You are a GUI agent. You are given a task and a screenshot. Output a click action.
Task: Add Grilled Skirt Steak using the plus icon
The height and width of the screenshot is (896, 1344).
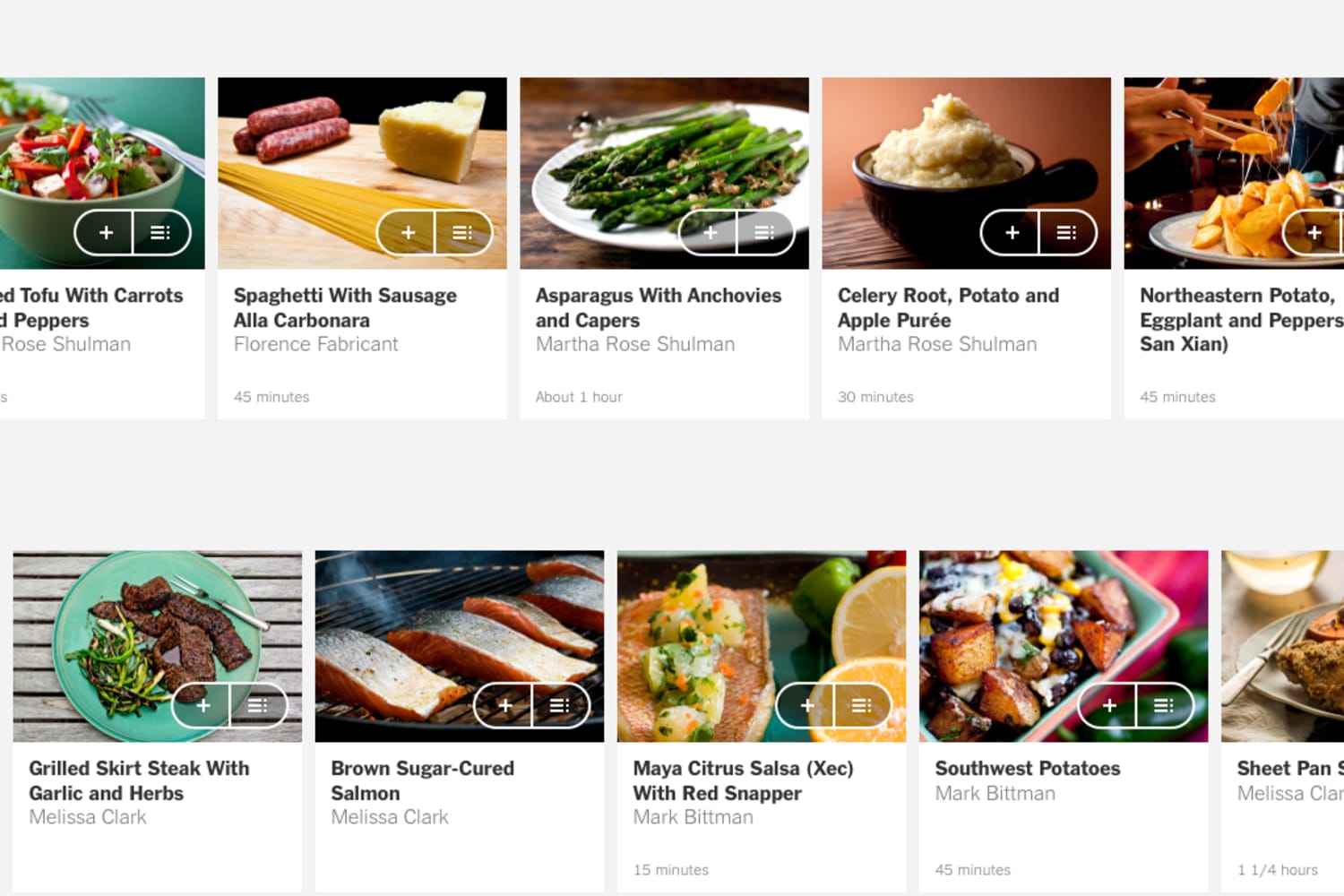[x=203, y=706]
